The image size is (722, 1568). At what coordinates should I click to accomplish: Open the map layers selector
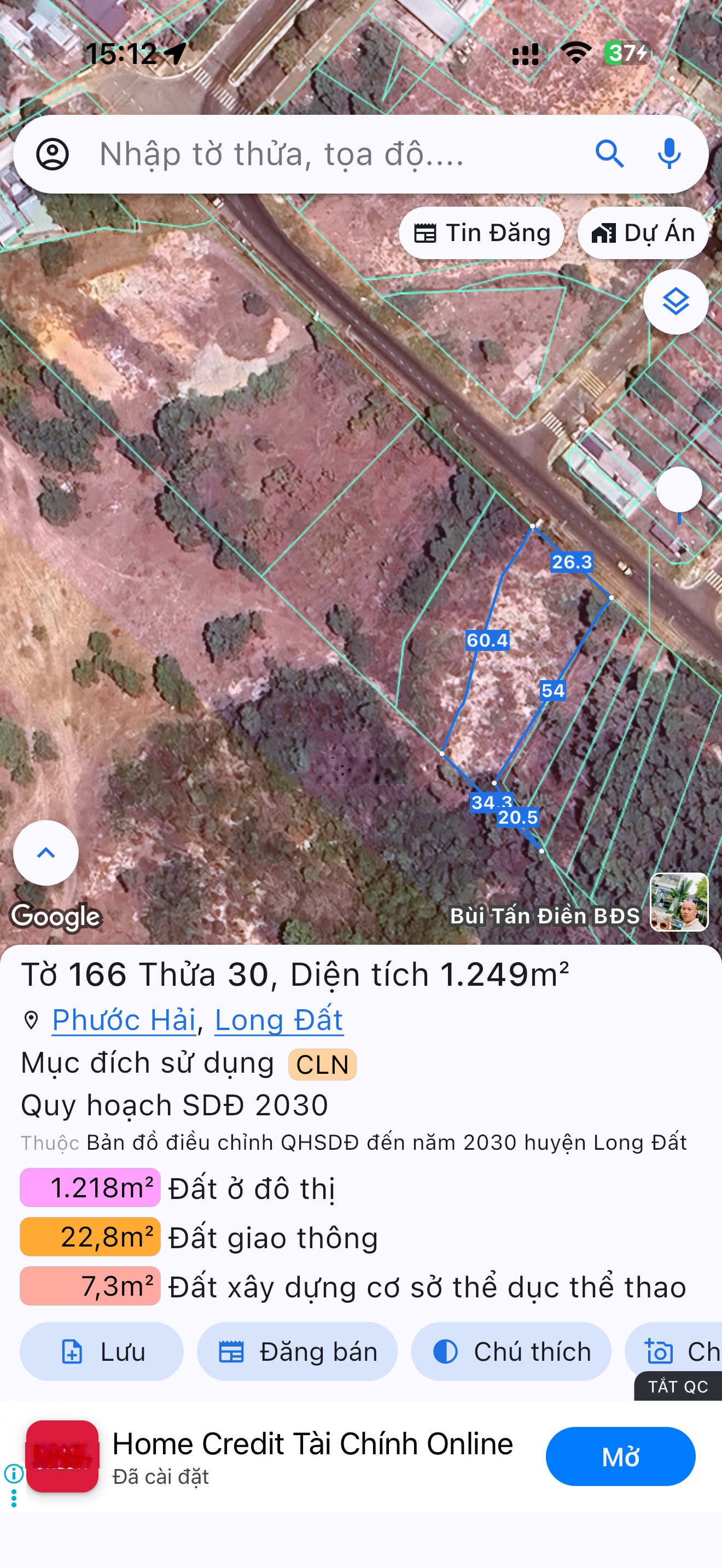click(675, 302)
